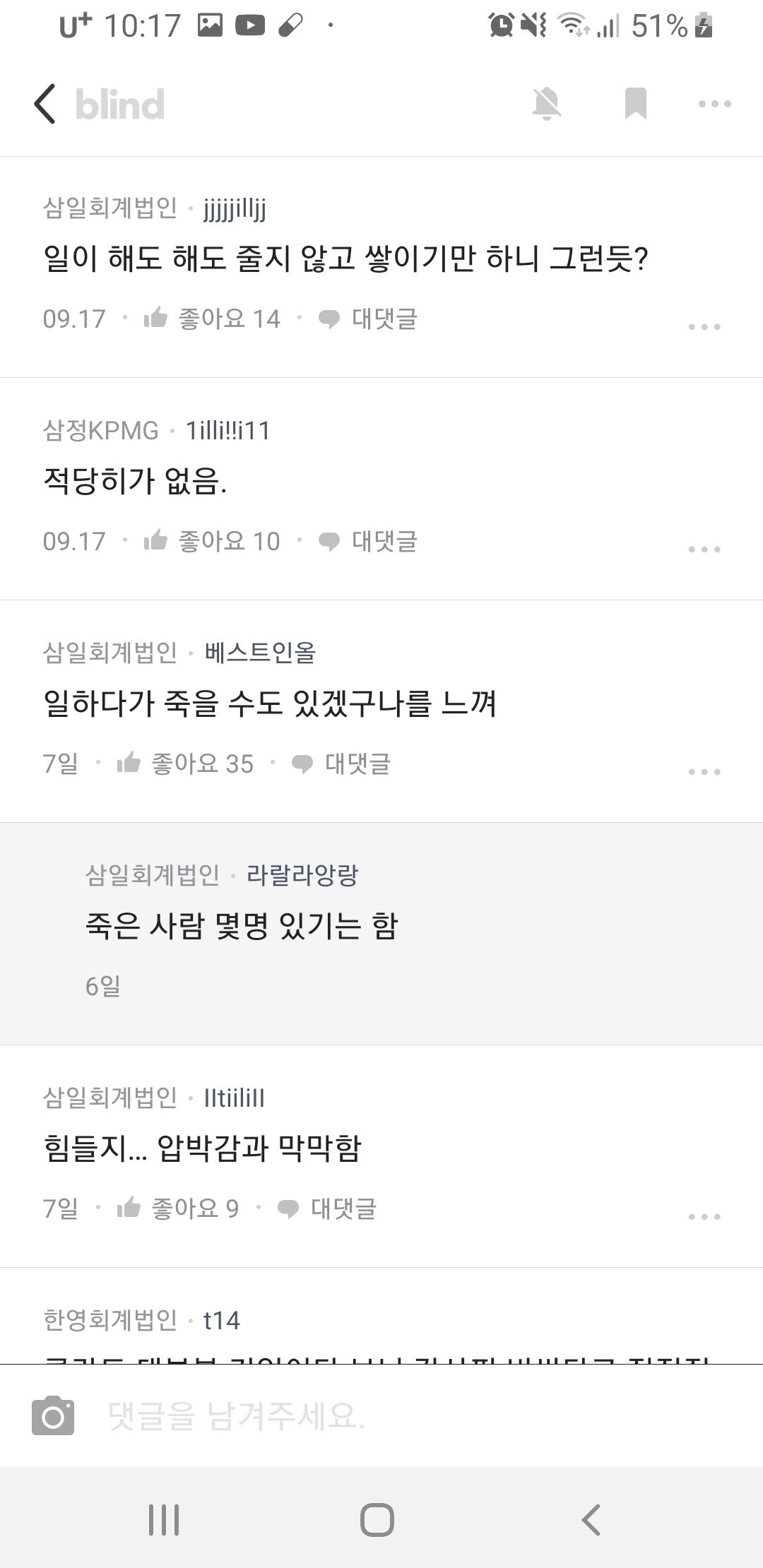The image size is (763, 1568).
Task: Toggle the muted notification bell
Action: (546, 105)
